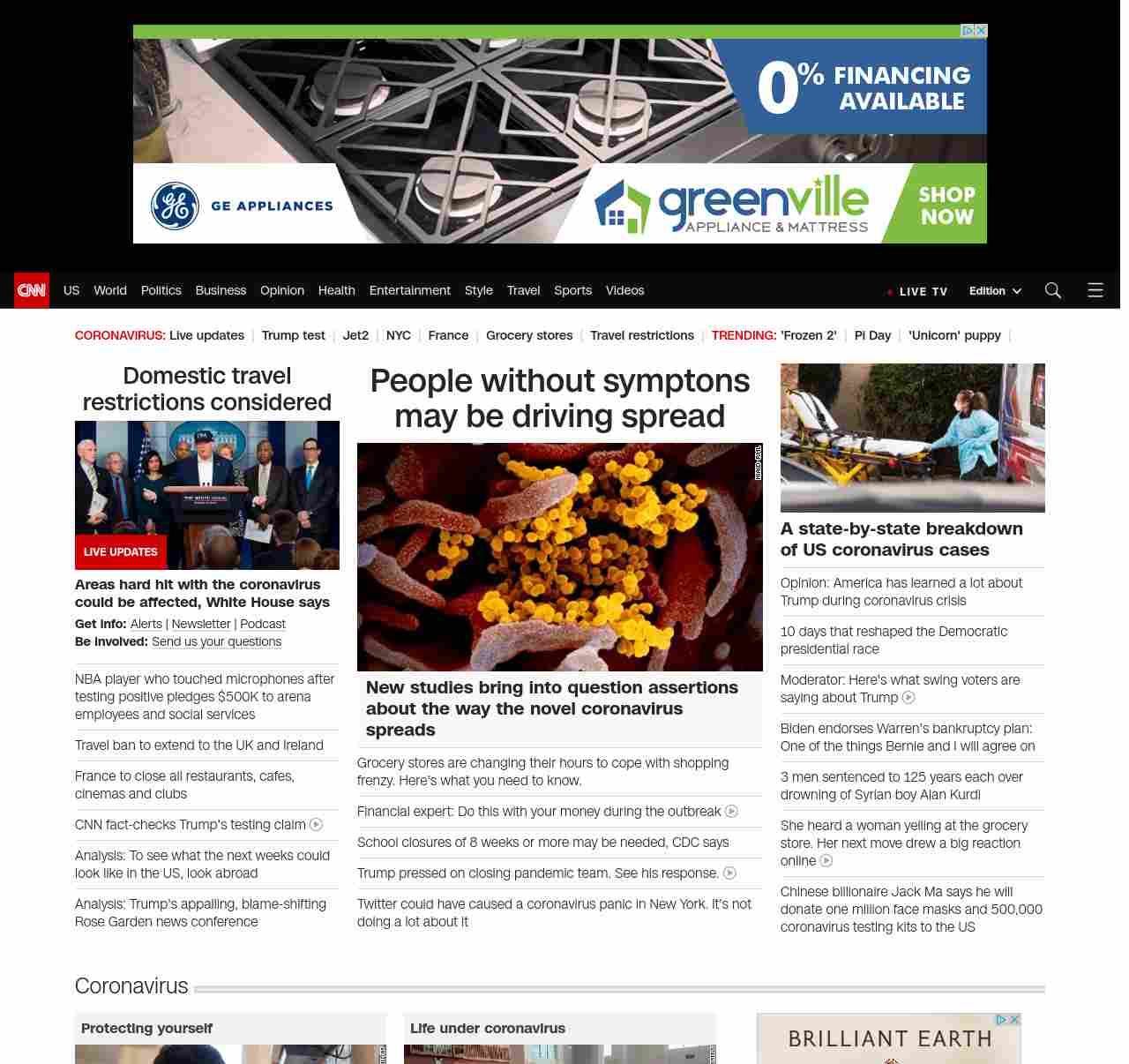This screenshot has height=1064, width=1129.
Task: Open the 'Frozen 2' trending topic
Action: (809, 335)
